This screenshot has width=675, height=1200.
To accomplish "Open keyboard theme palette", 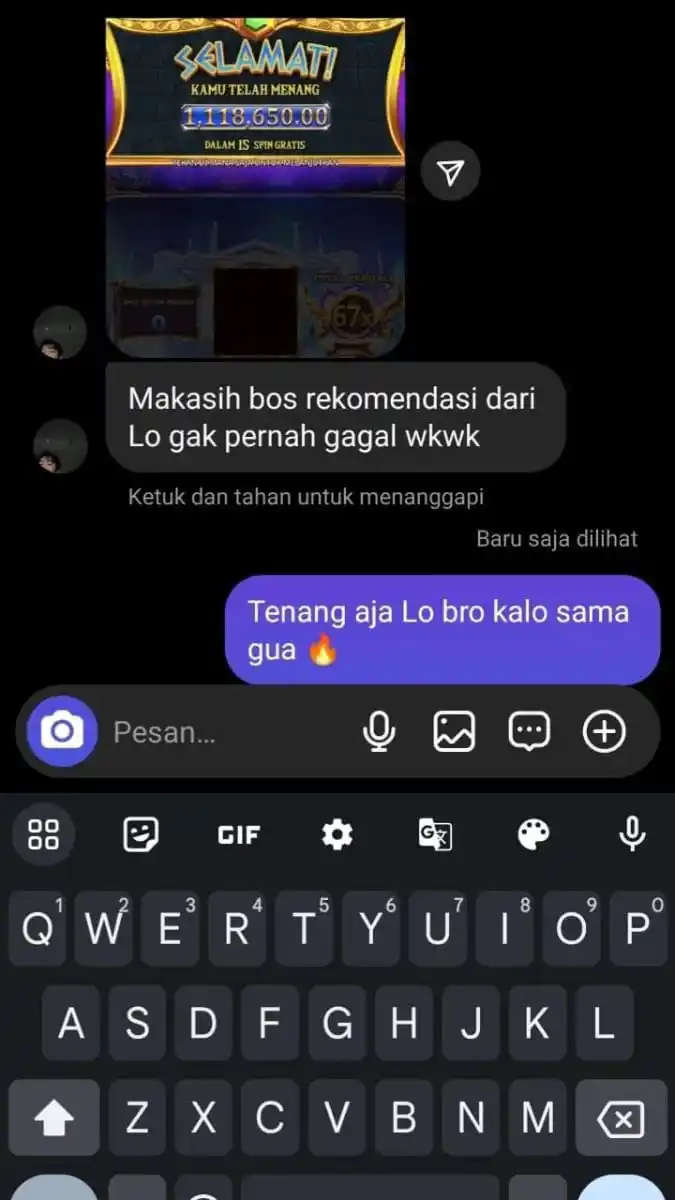I will click(x=534, y=834).
